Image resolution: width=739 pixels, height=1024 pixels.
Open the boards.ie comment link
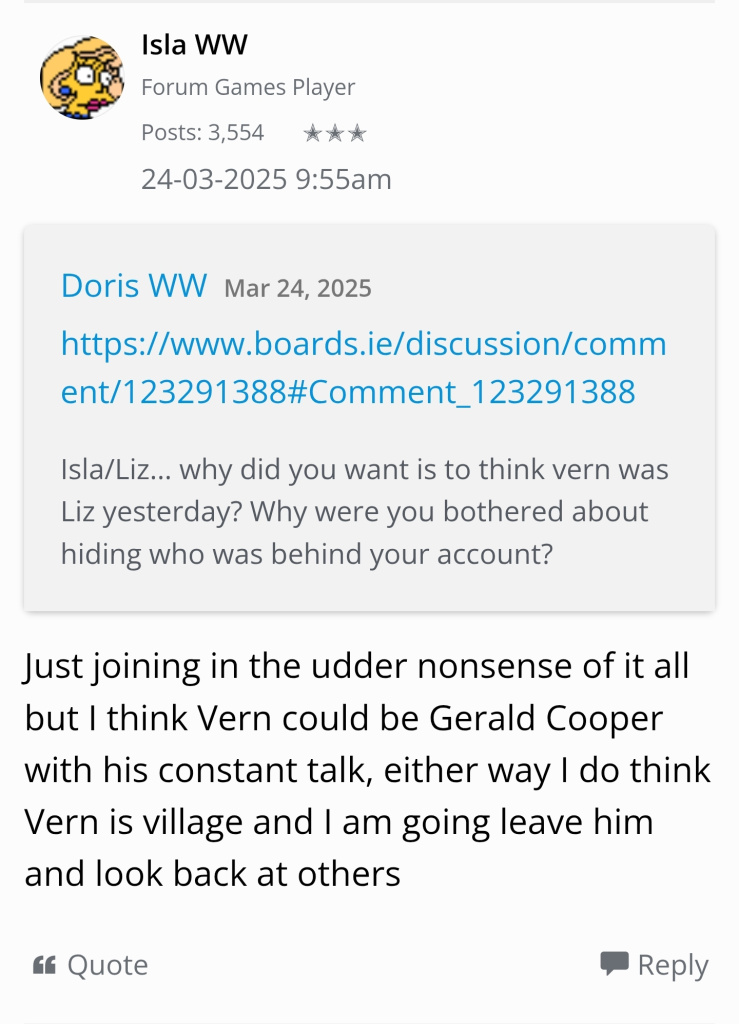[x=363, y=367]
